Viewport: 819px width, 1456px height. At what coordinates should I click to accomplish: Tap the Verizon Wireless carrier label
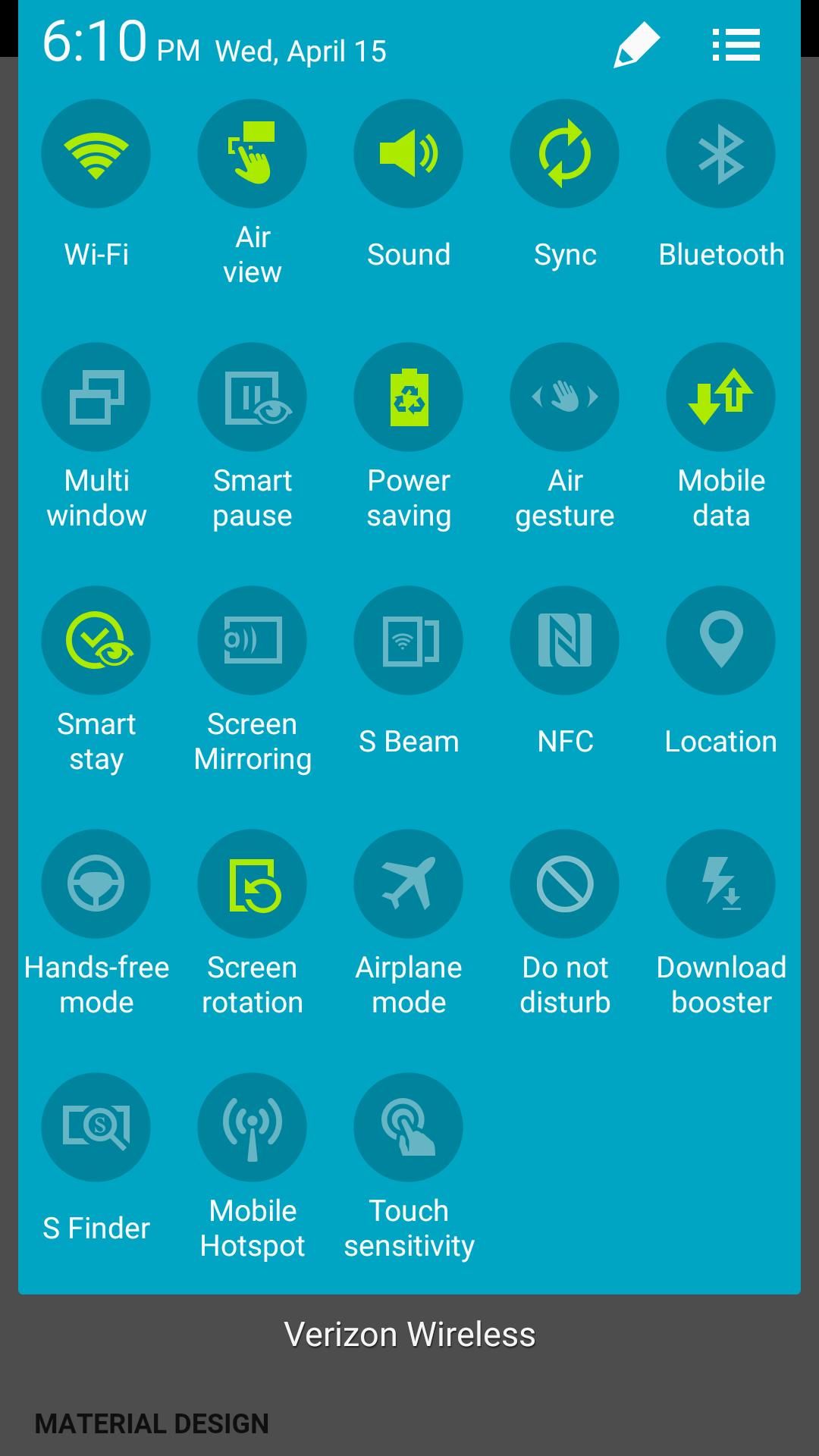point(409,1335)
